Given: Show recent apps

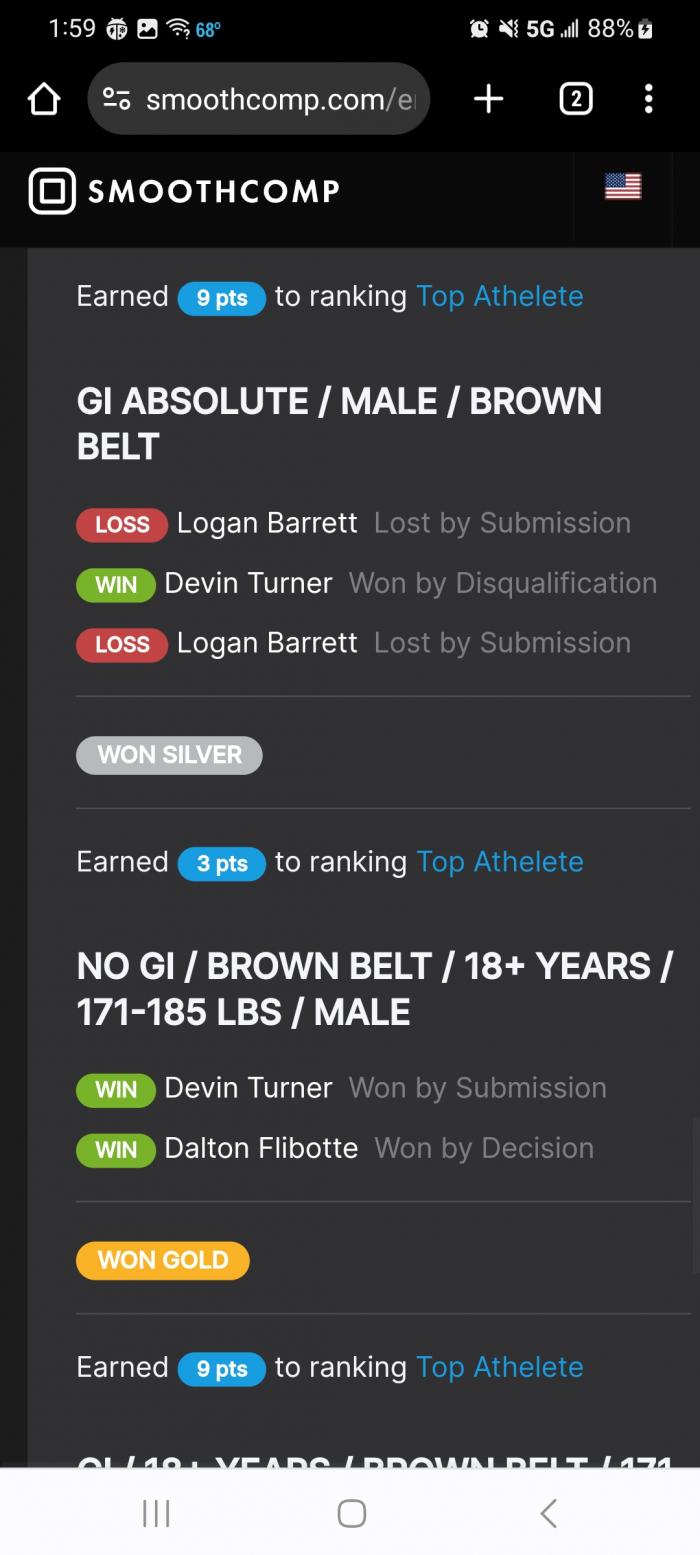Looking at the screenshot, I should pyautogui.click(x=156, y=1513).
